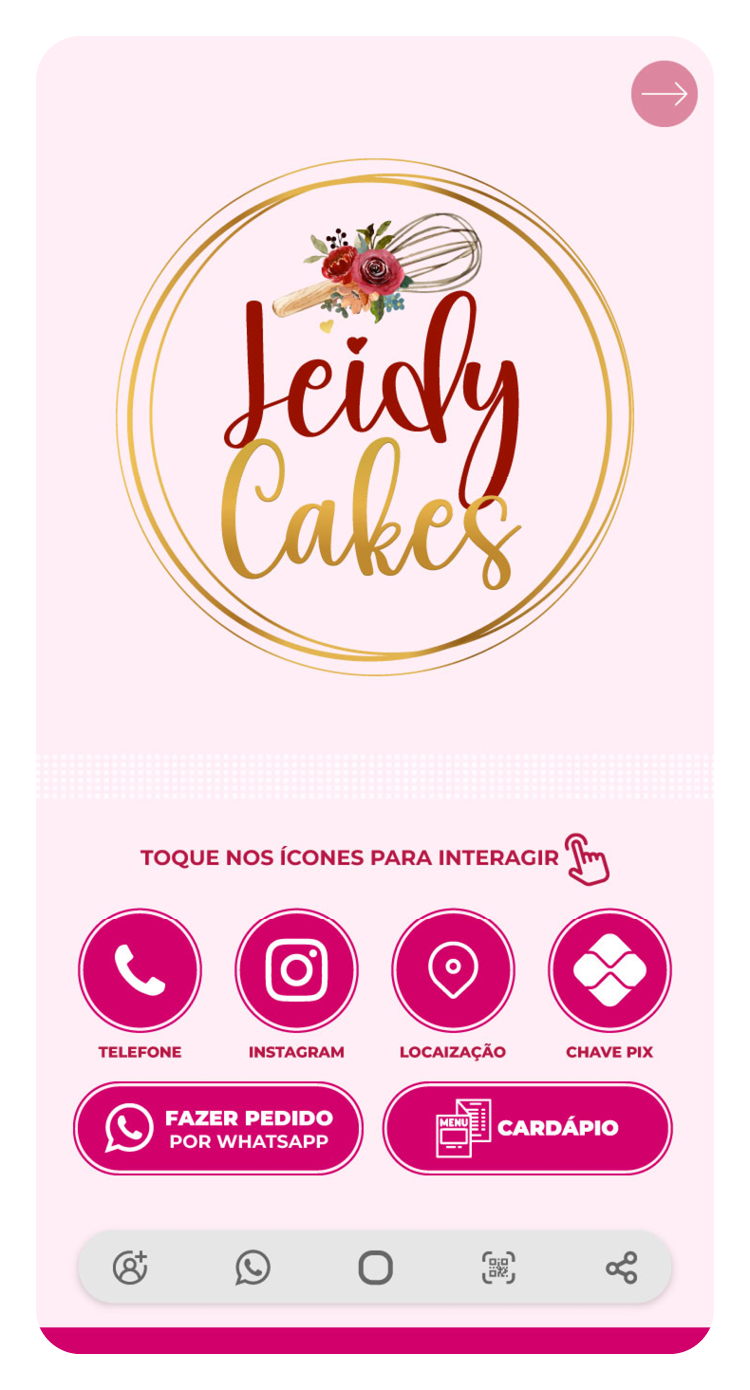This screenshot has width=750, height=1390.
Task: Call via the Telefone icon
Action: 140,969
